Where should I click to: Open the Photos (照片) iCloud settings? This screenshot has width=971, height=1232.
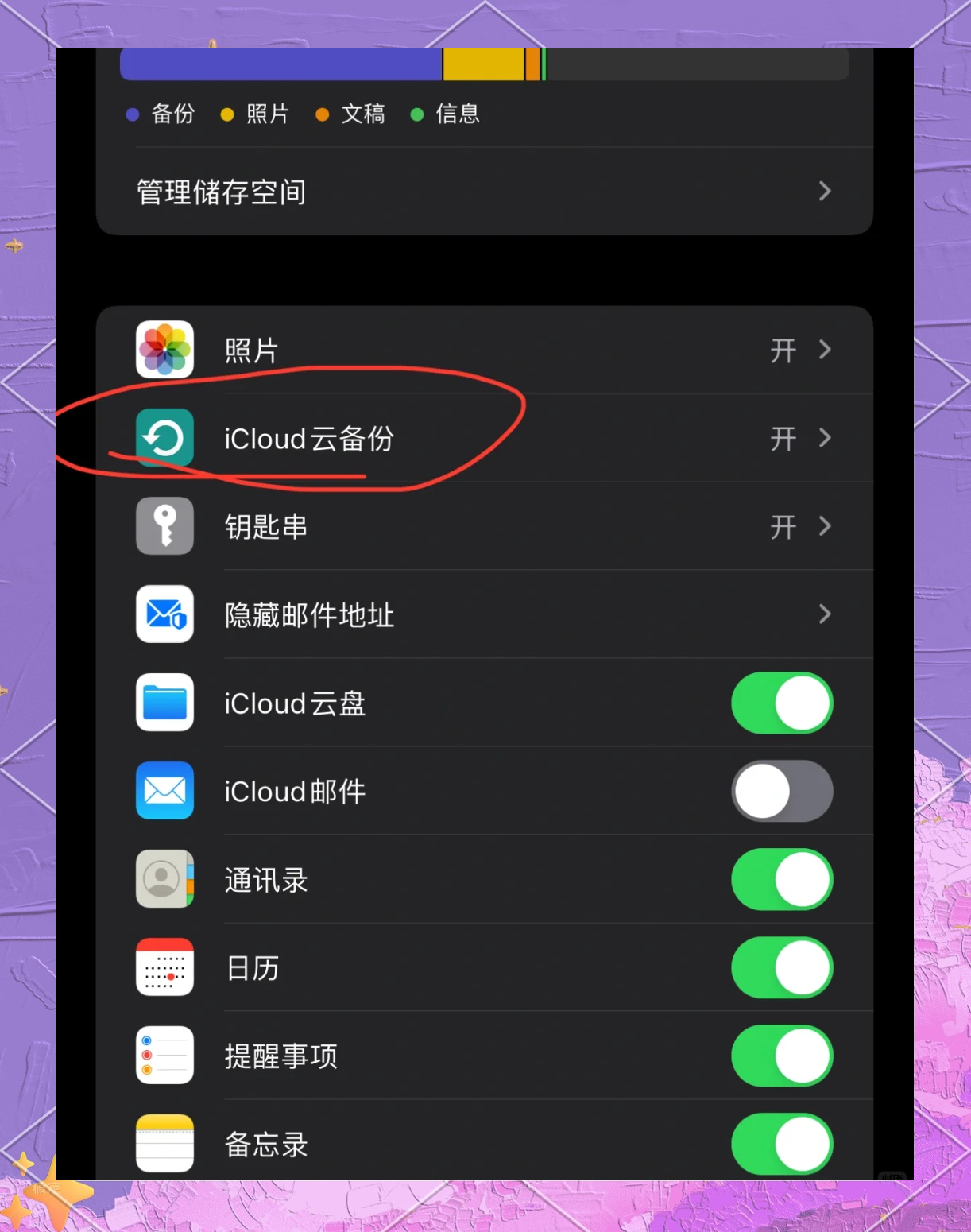pyautogui.click(x=483, y=351)
